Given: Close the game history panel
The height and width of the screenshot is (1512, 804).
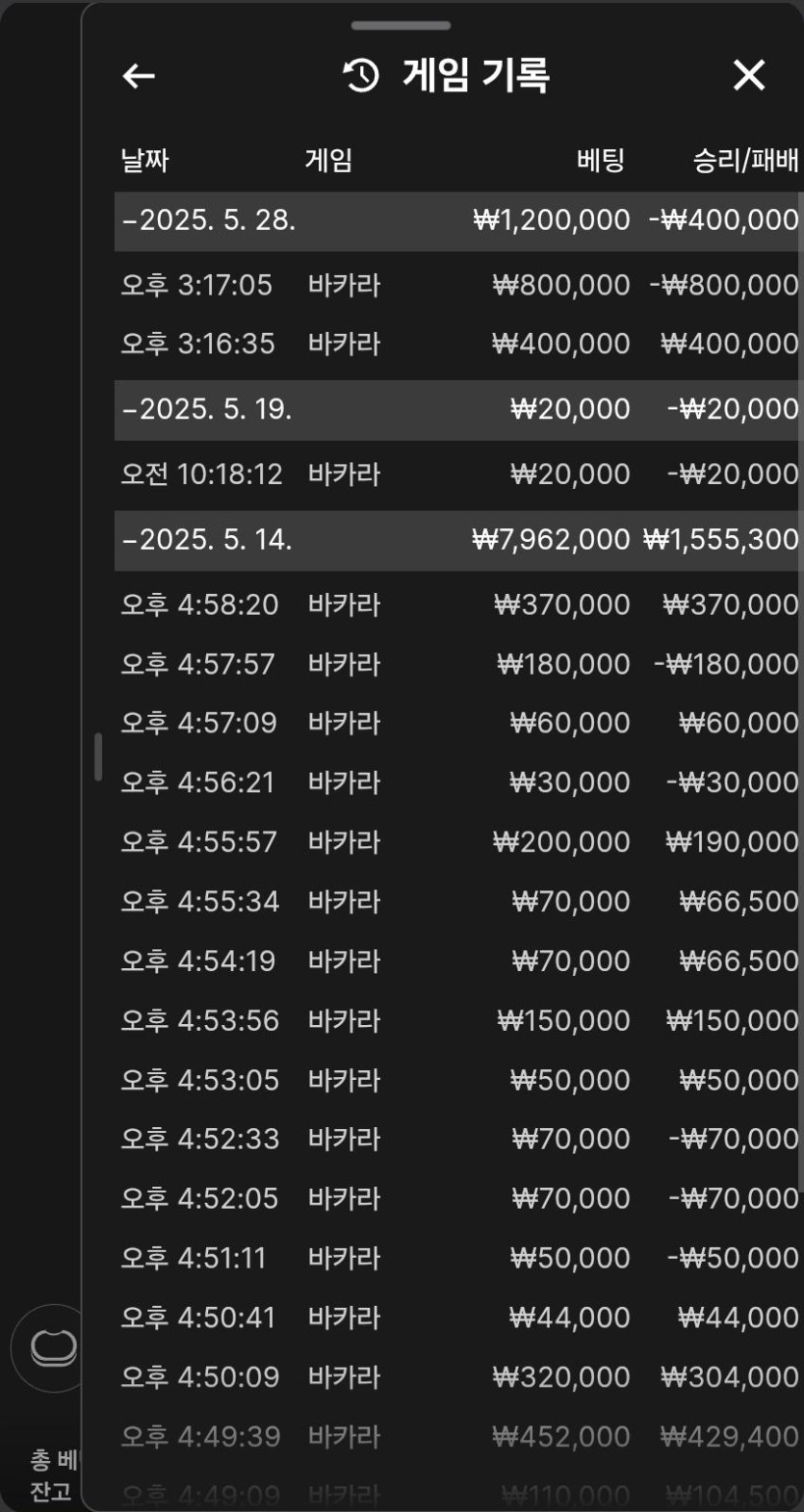Looking at the screenshot, I should click(x=748, y=75).
